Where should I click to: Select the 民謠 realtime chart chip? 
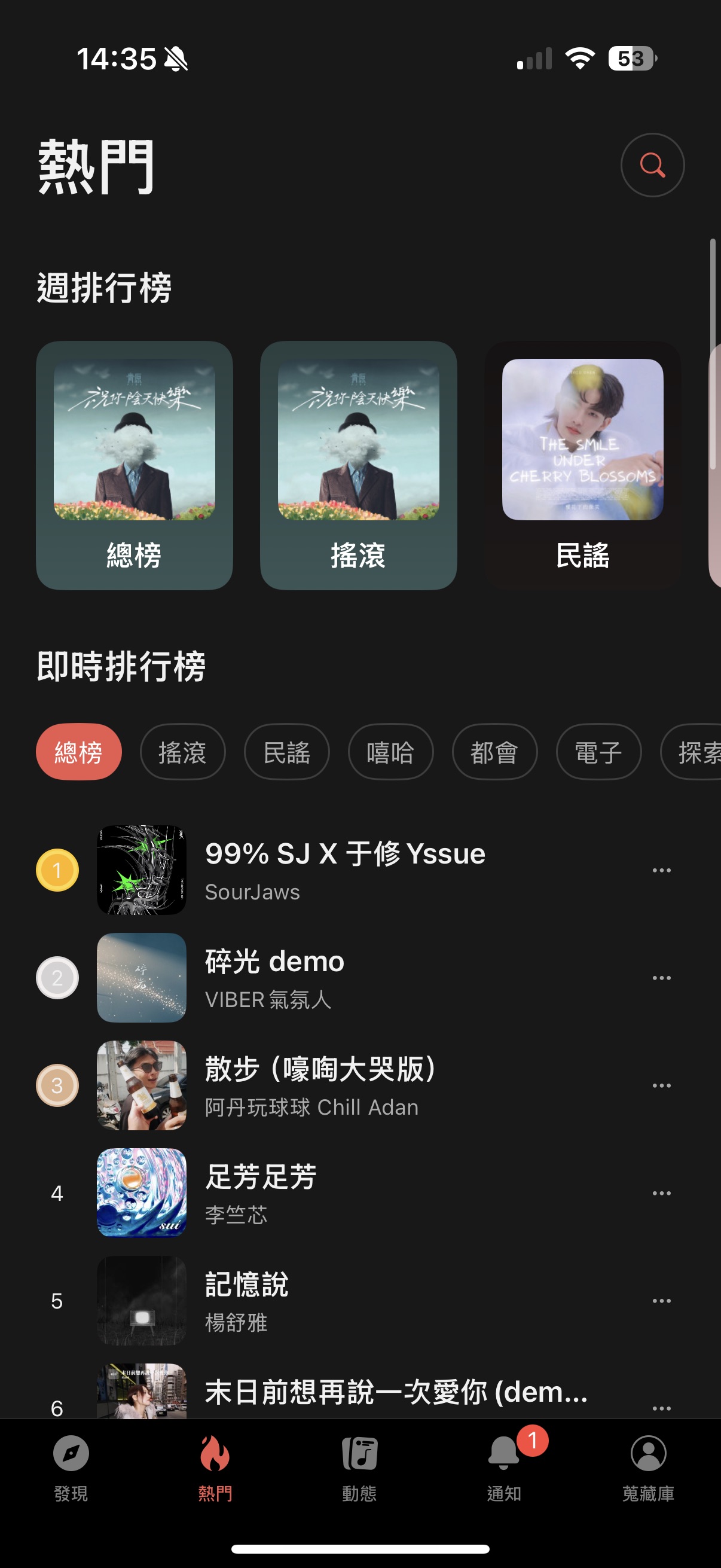(x=286, y=752)
